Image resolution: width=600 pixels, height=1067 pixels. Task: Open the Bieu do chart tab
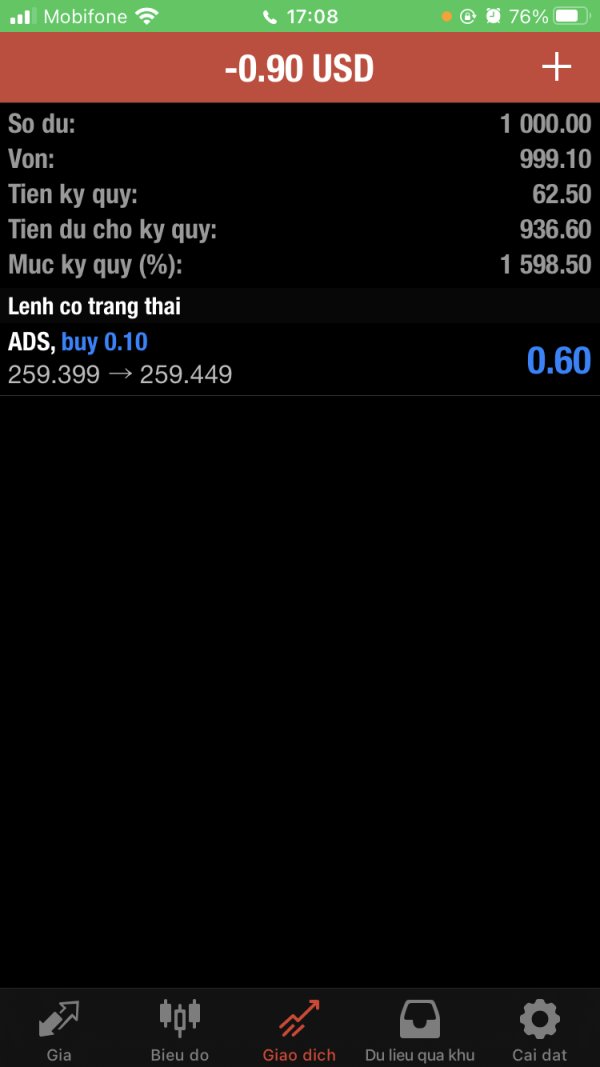[180, 1030]
